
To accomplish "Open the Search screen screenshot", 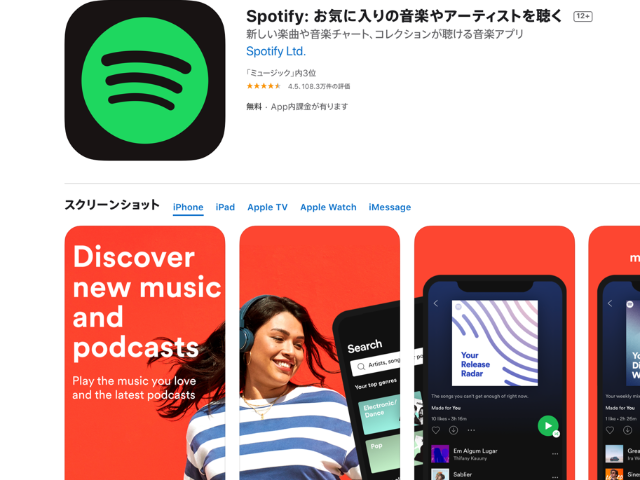I will coord(319,350).
